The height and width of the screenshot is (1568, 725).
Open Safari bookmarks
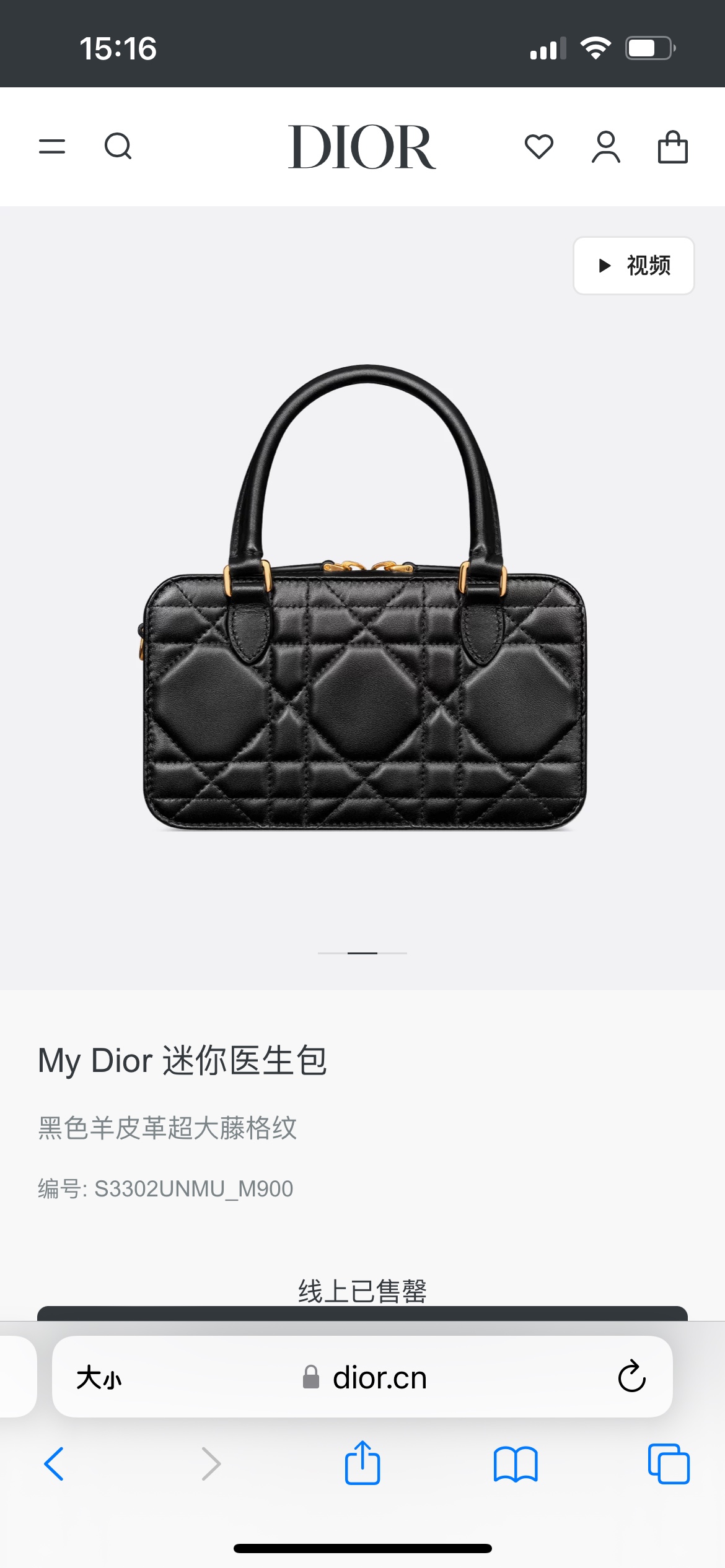pos(516,1464)
